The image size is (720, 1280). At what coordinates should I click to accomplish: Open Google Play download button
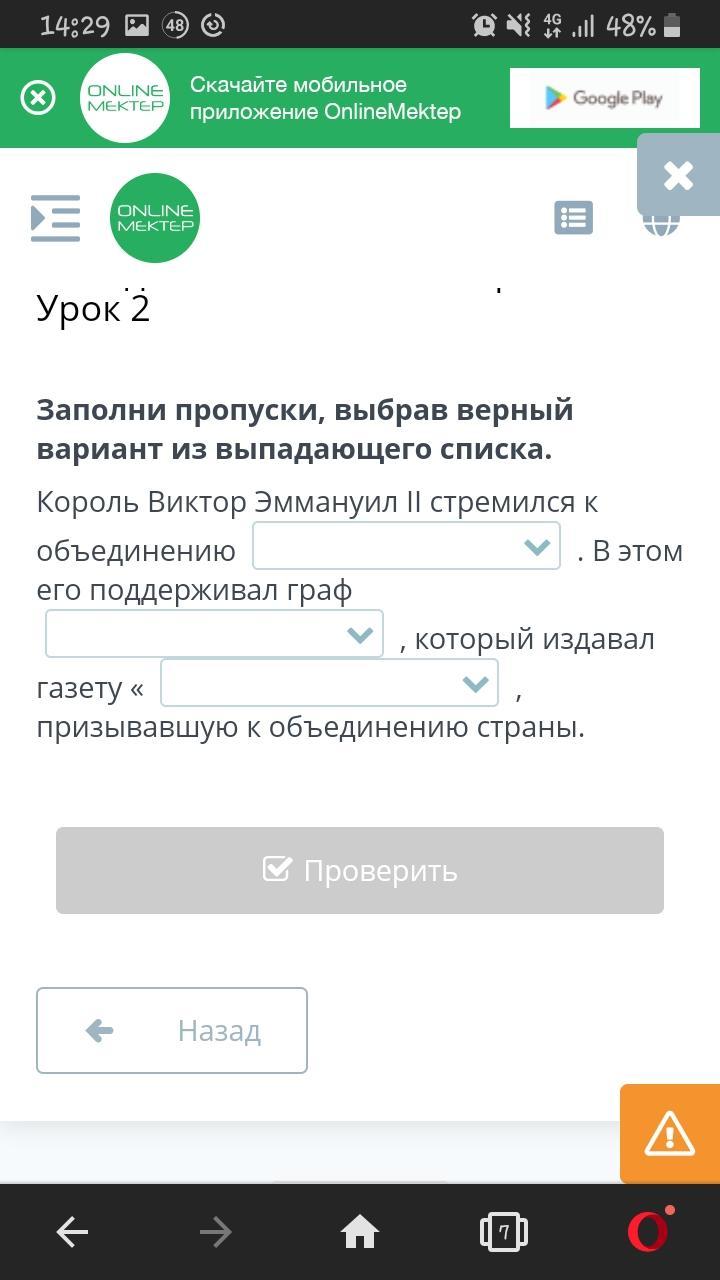pyautogui.click(x=604, y=98)
